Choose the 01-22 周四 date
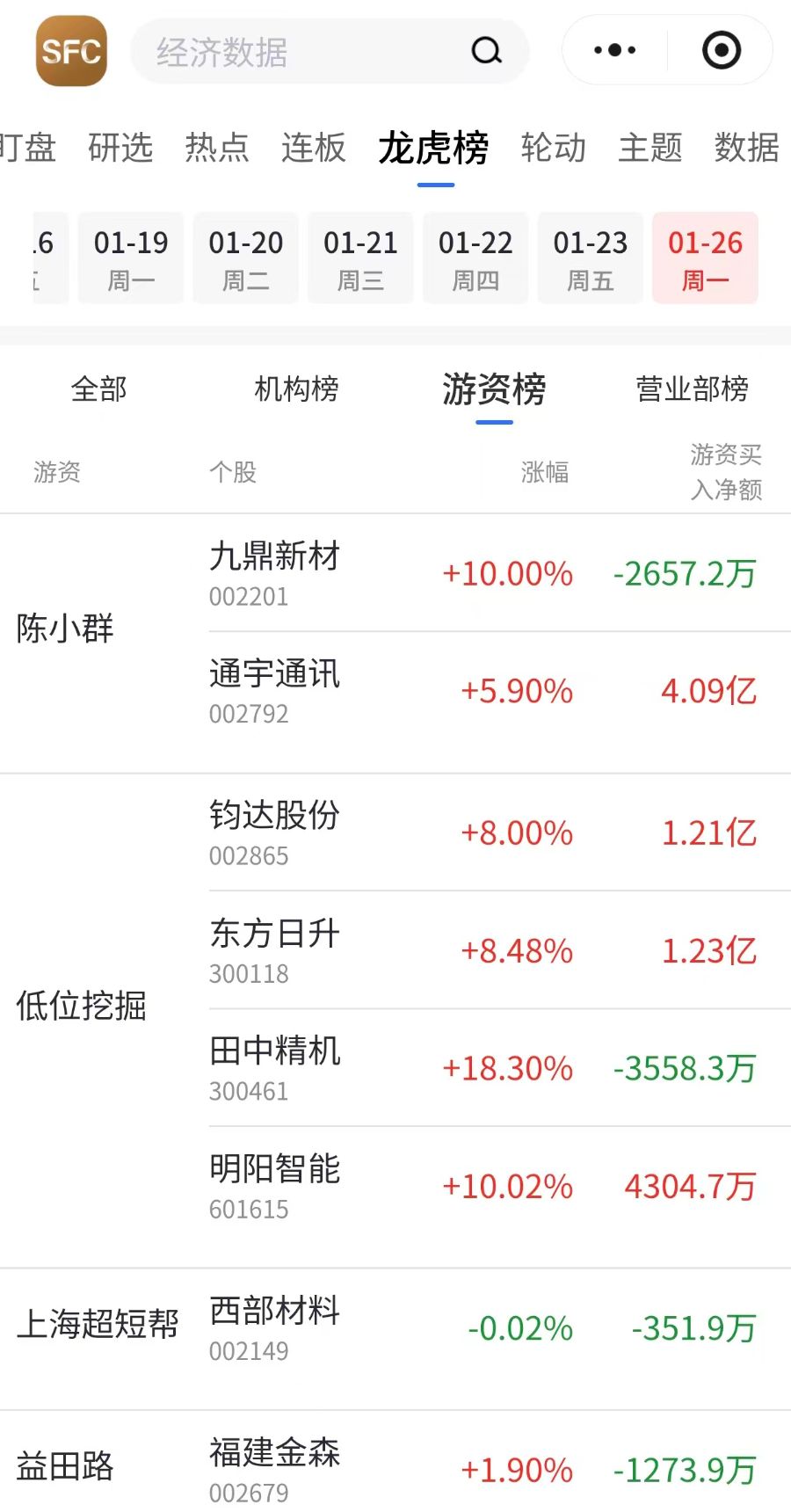Image resolution: width=791 pixels, height=1512 pixels. (475, 258)
